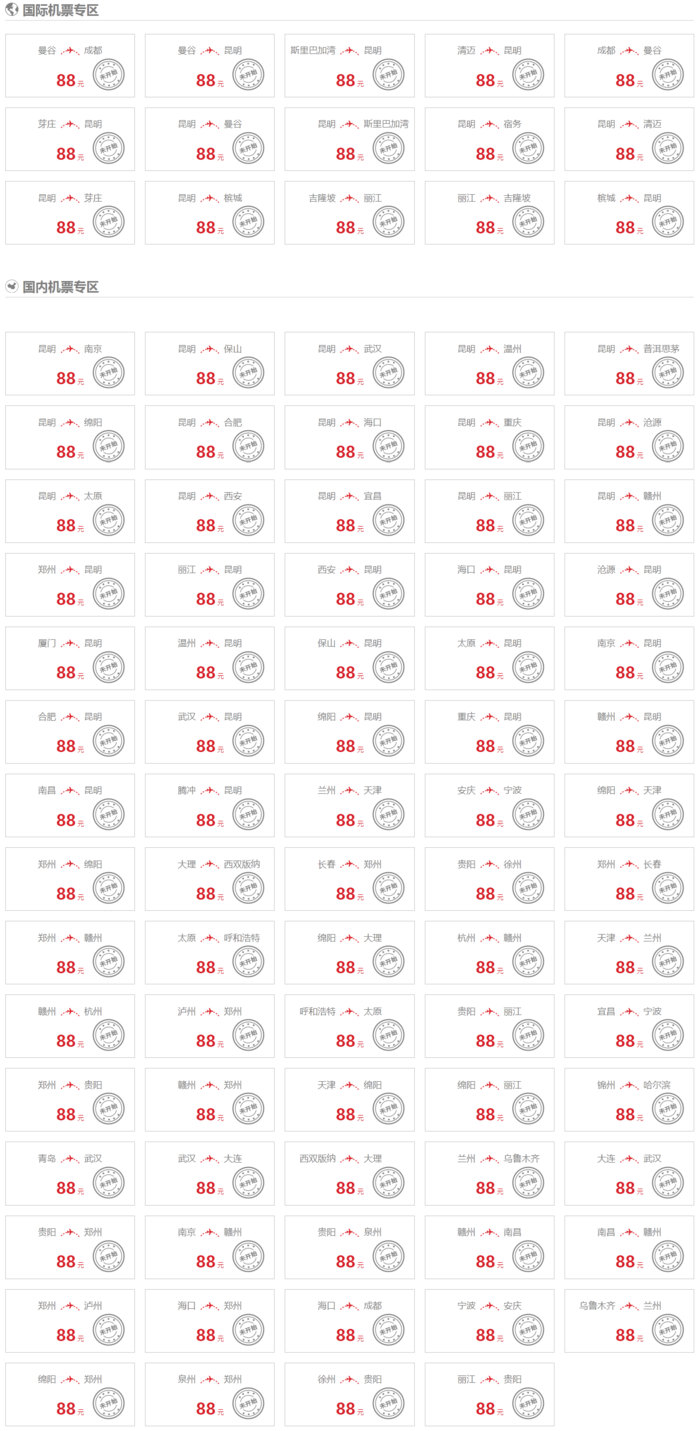Open the 曼谷 to 成都 flight card

point(70,66)
